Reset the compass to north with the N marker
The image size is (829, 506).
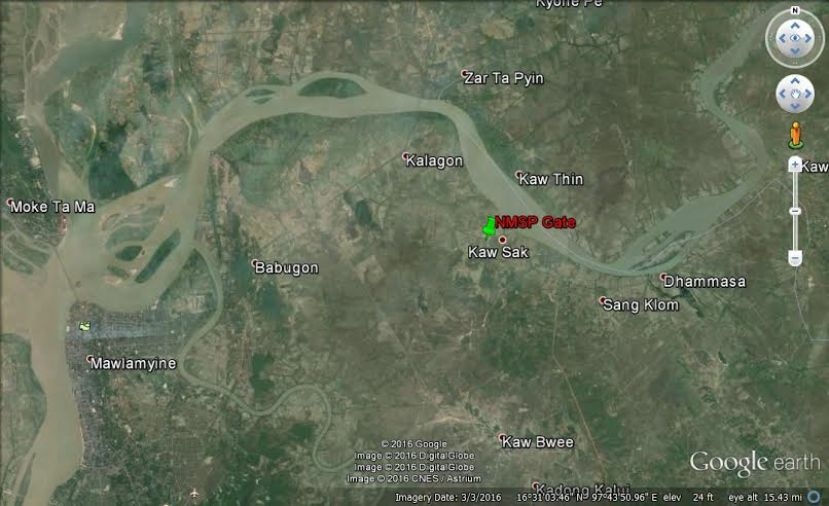pyautogui.click(x=795, y=10)
